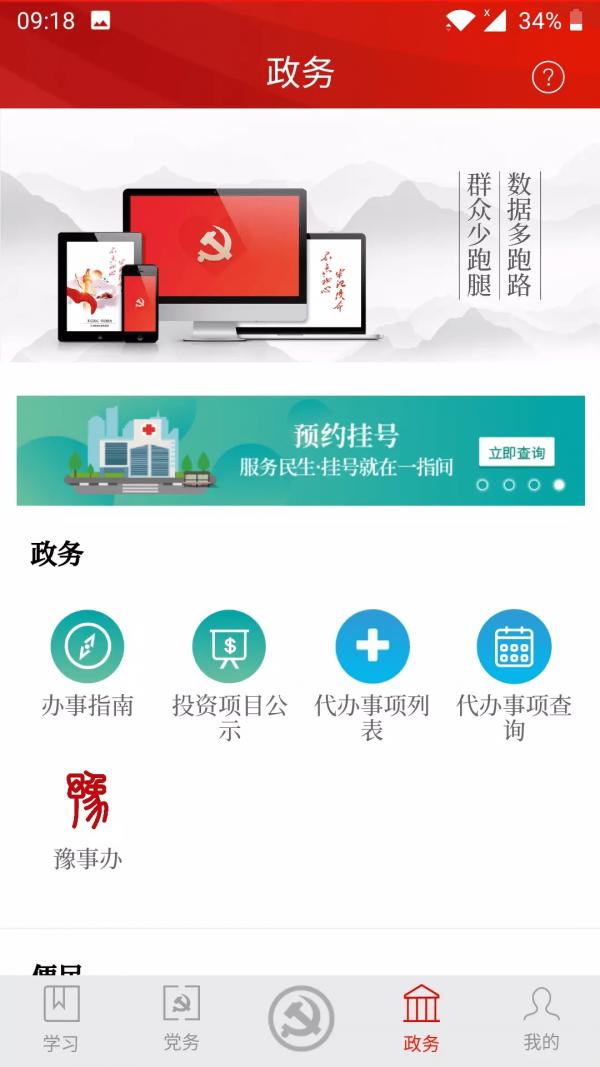This screenshot has width=600, height=1067.
Task: Open the 豫事办 service
Action: 87,802
